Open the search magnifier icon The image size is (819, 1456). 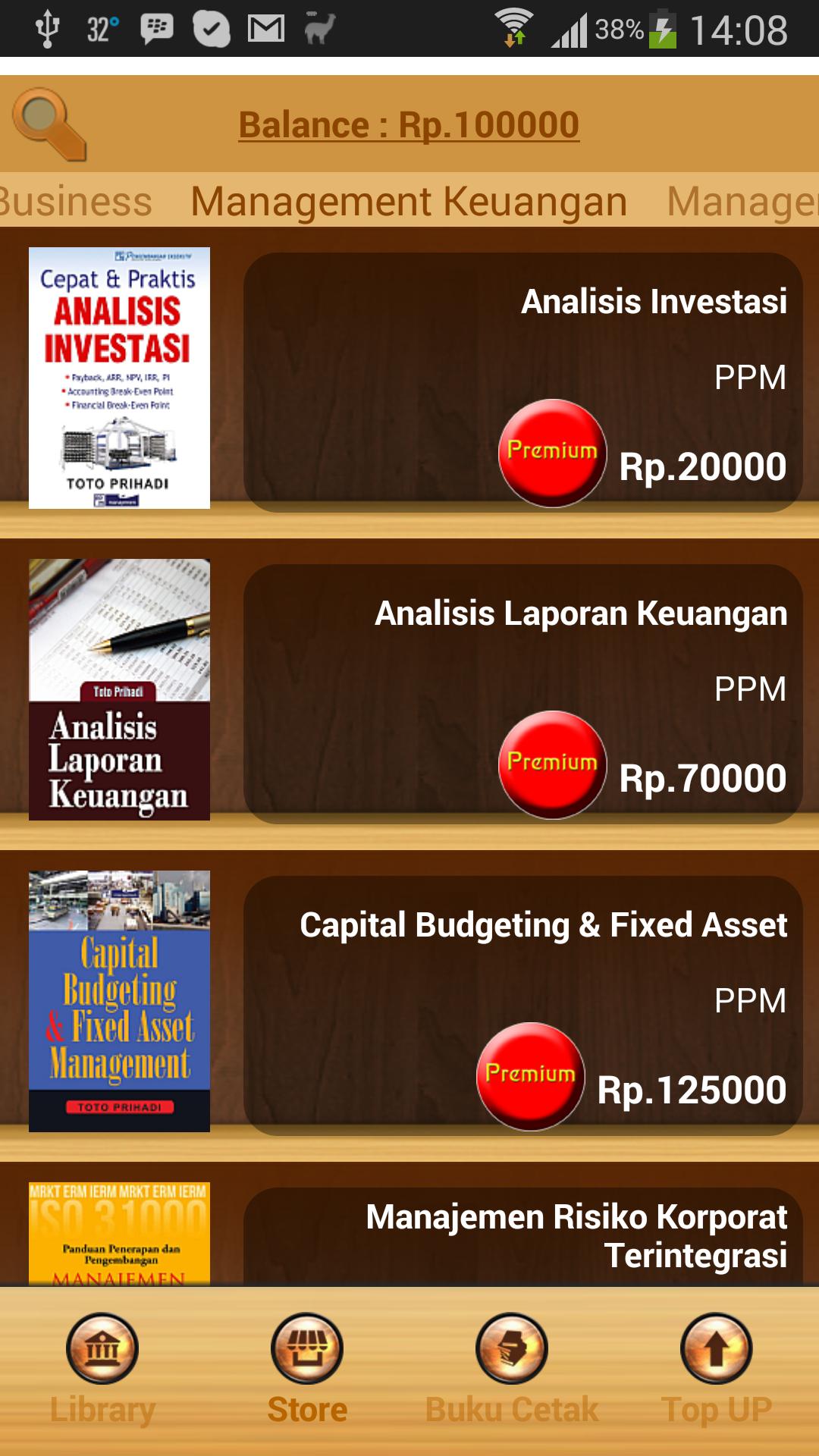[x=49, y=124]
